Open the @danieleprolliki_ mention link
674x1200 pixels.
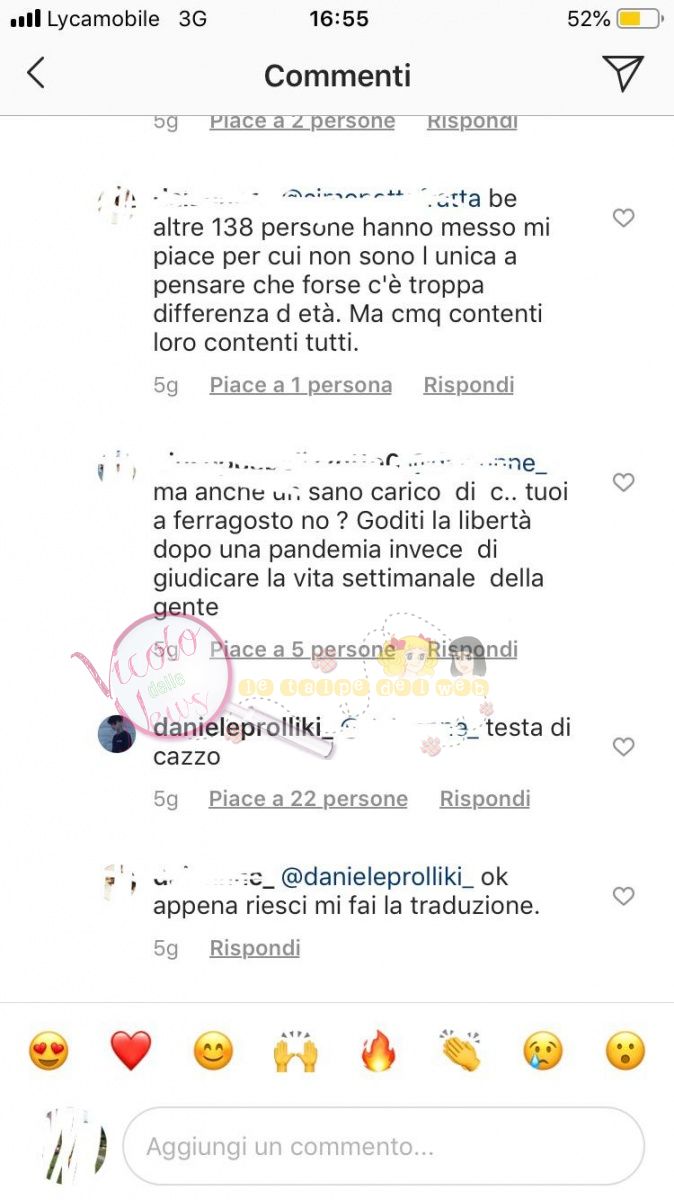377,877
